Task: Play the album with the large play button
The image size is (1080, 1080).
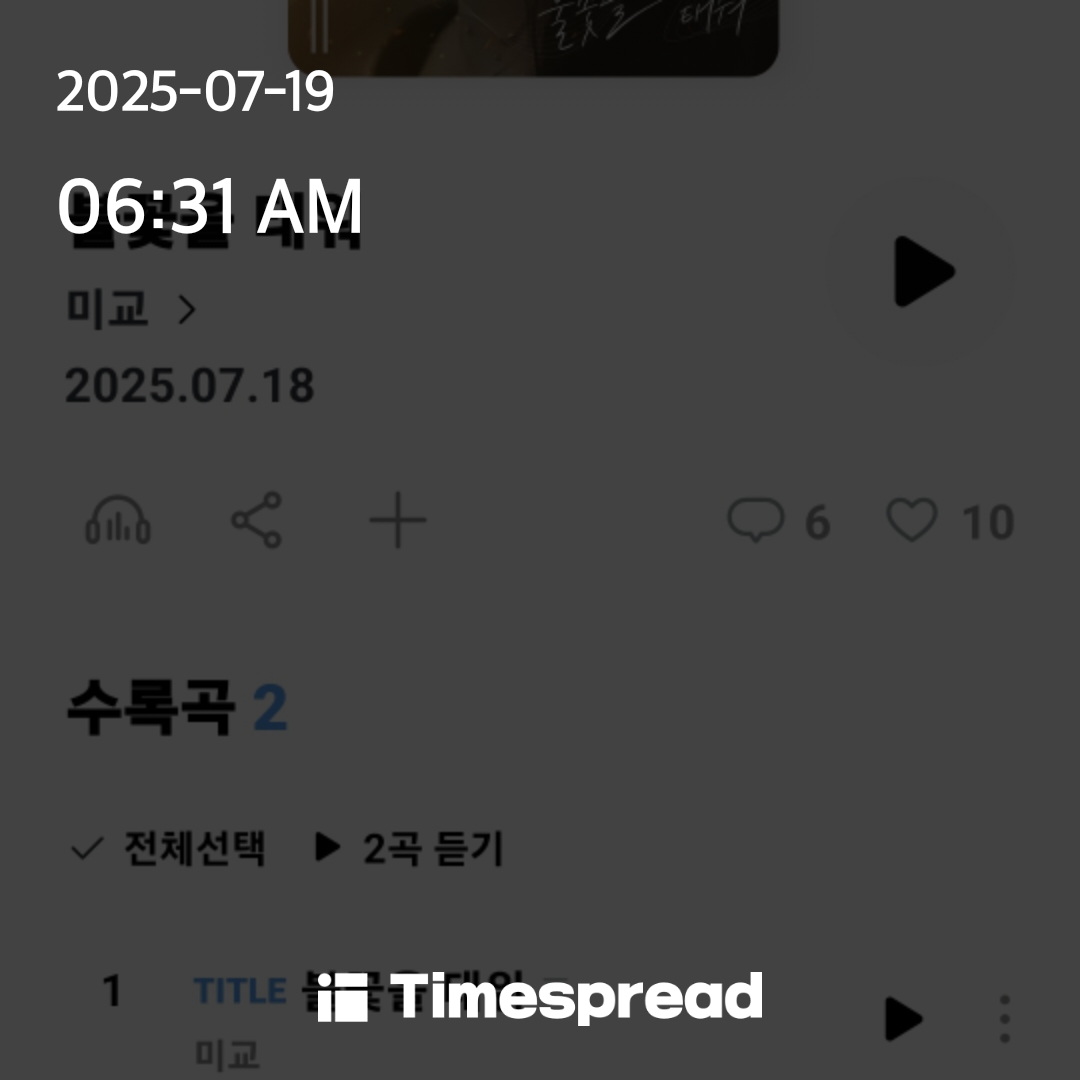Action: coord(922,272)
